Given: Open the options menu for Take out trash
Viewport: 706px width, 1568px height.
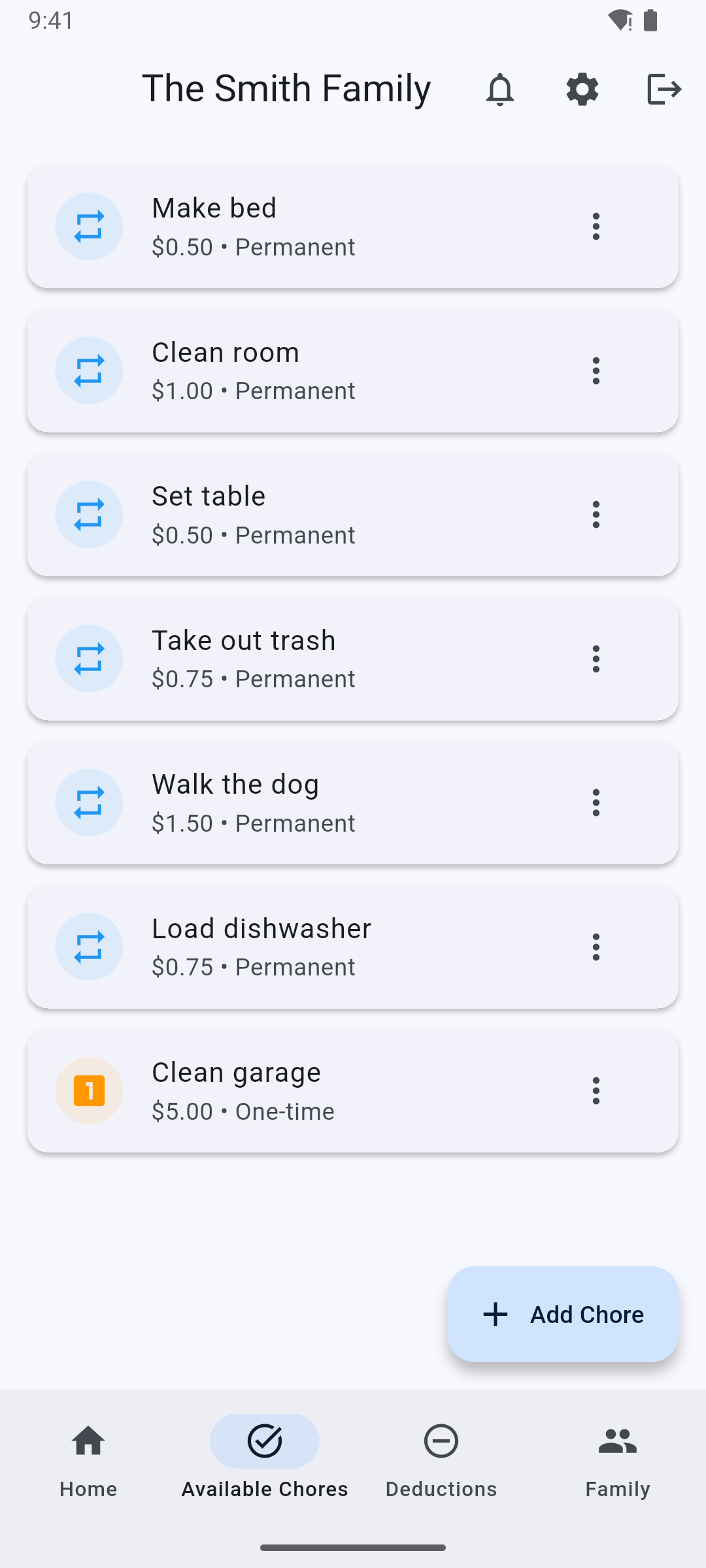Looking at the screenshot, I should 596,659.
